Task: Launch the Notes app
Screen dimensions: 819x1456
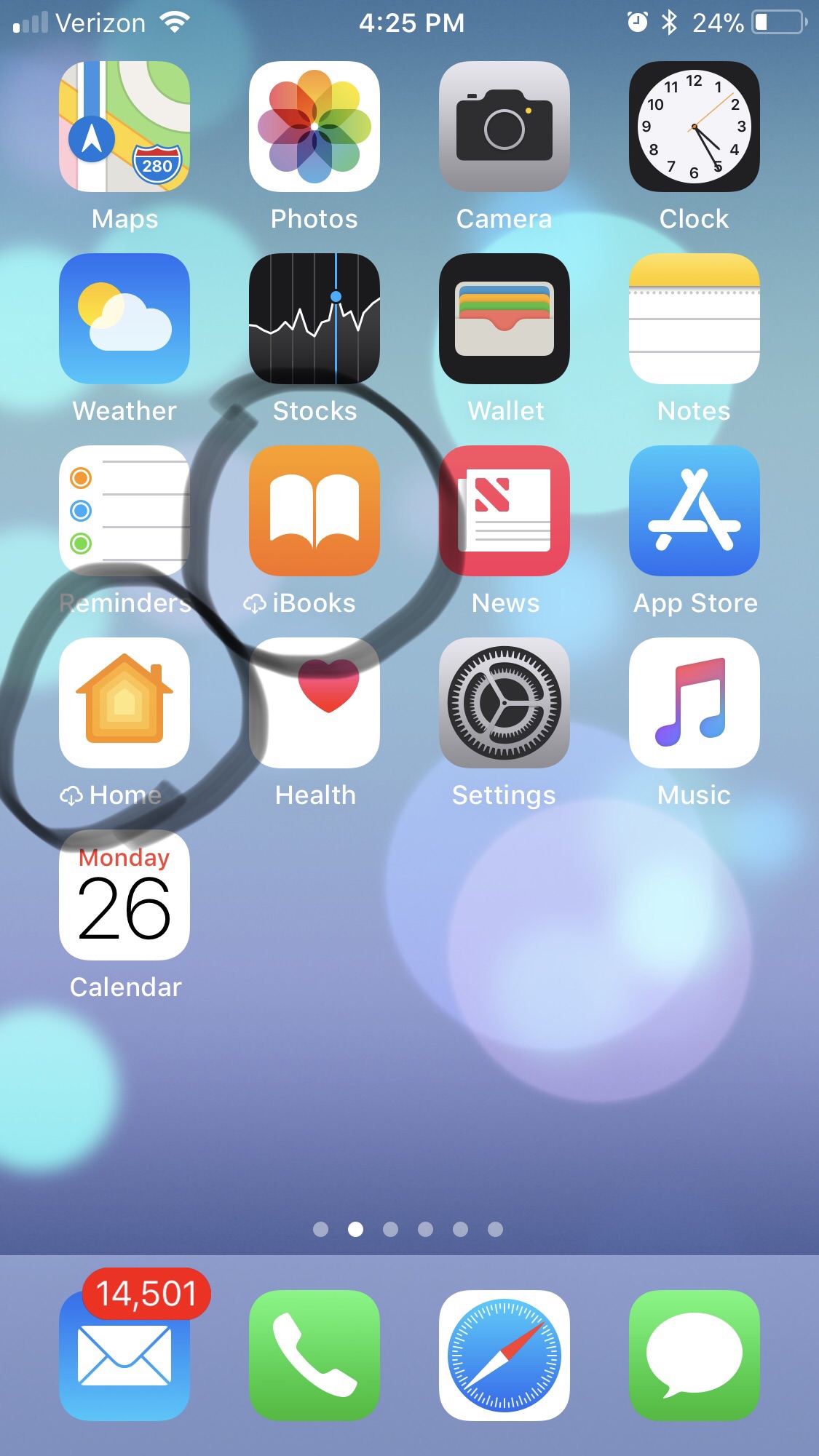Action: (x=695, y=319)
